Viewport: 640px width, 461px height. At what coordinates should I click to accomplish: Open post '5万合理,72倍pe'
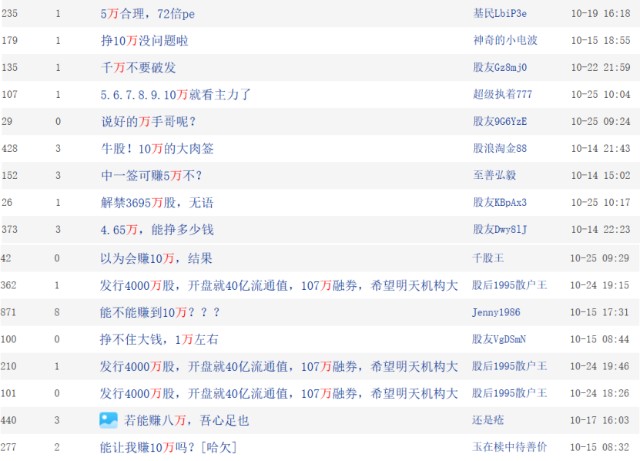(149, 14)
